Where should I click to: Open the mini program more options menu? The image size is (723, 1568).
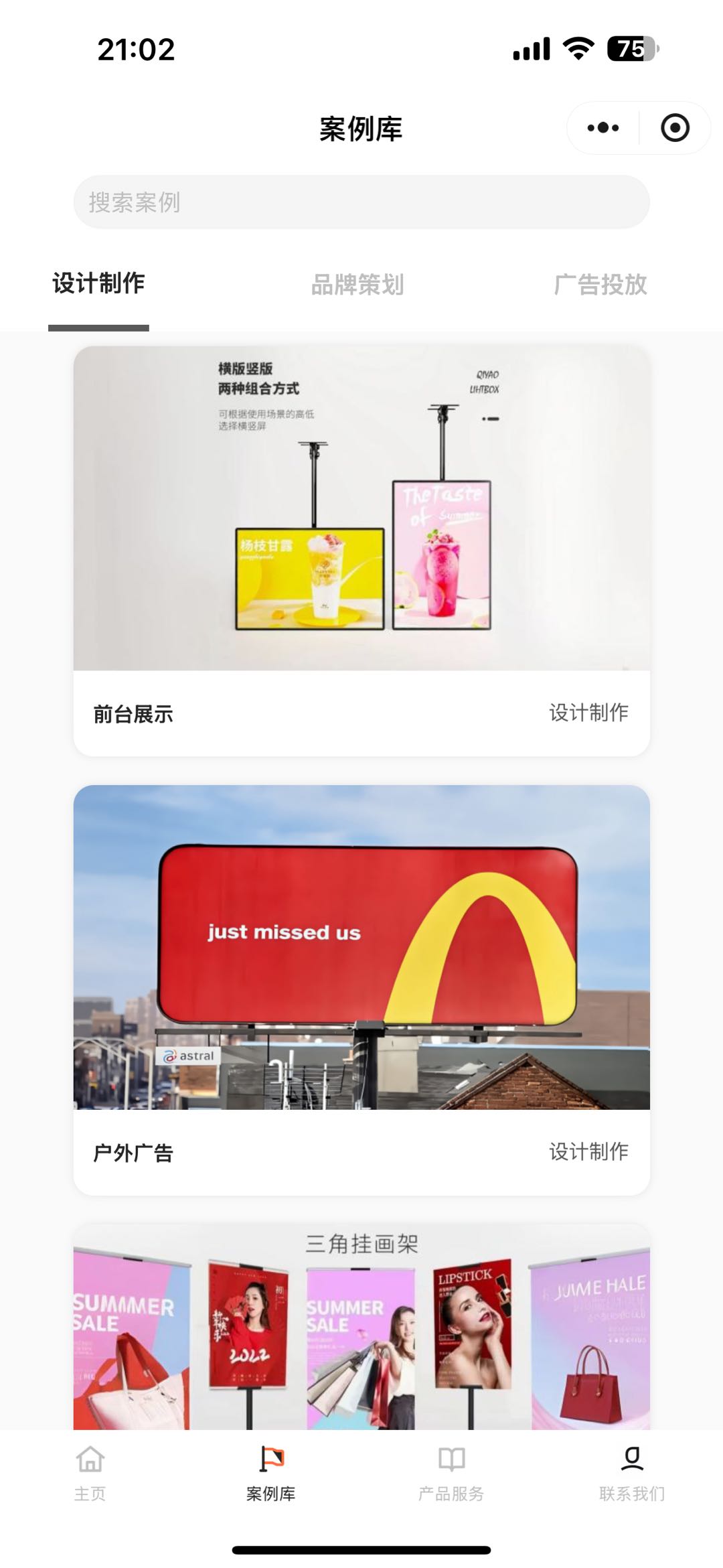coord(602,128)
